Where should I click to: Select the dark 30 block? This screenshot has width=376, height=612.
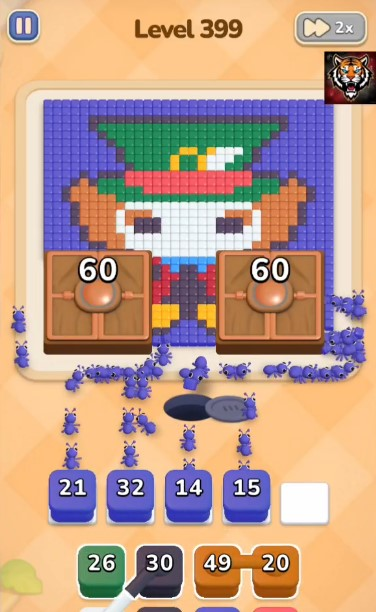pyautogui.click(x=160, y=570)
